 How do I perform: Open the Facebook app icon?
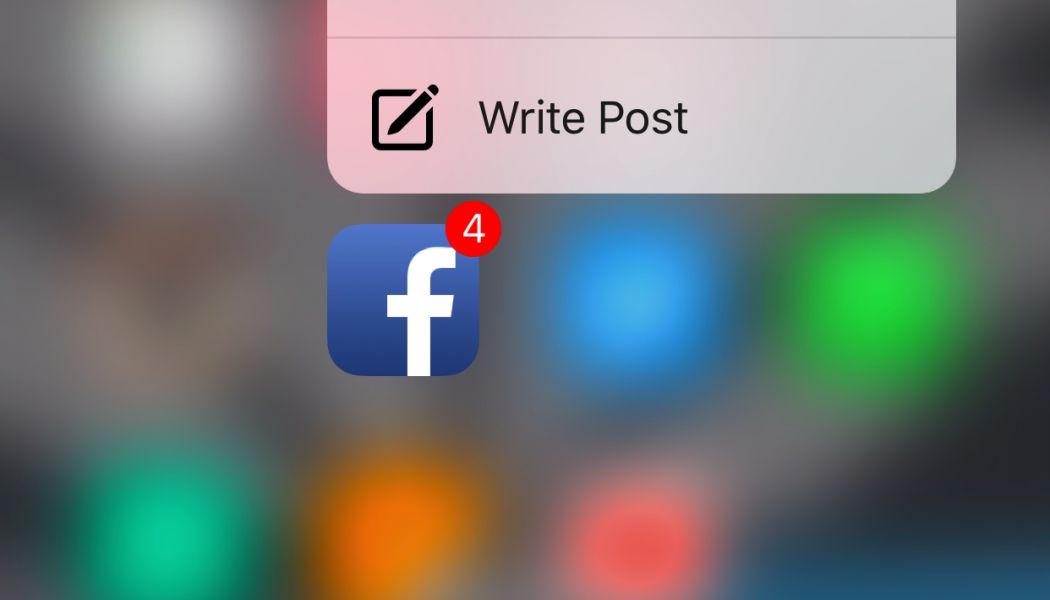point(403,300)
